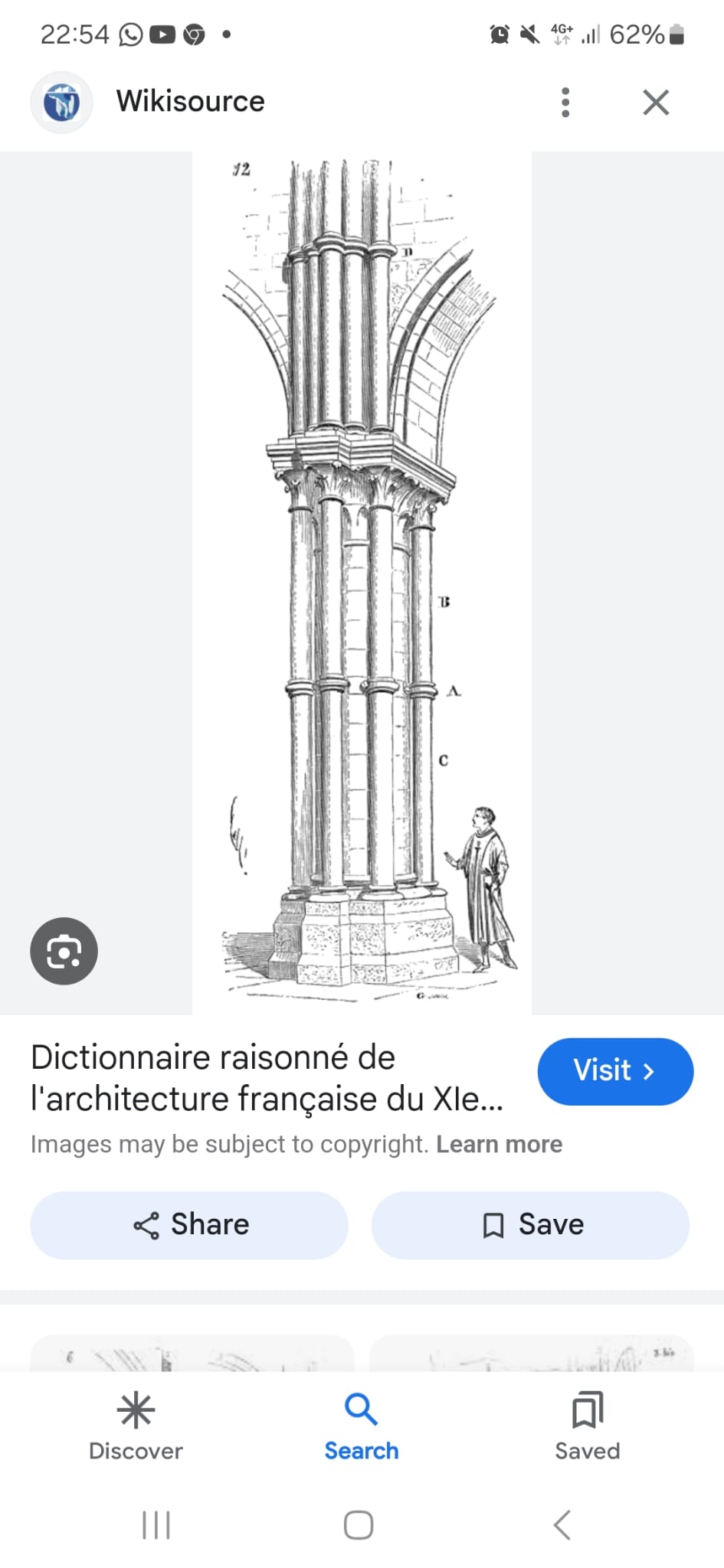Save this image to collections
This screenshot has height=1568, width=724.
530,1224
